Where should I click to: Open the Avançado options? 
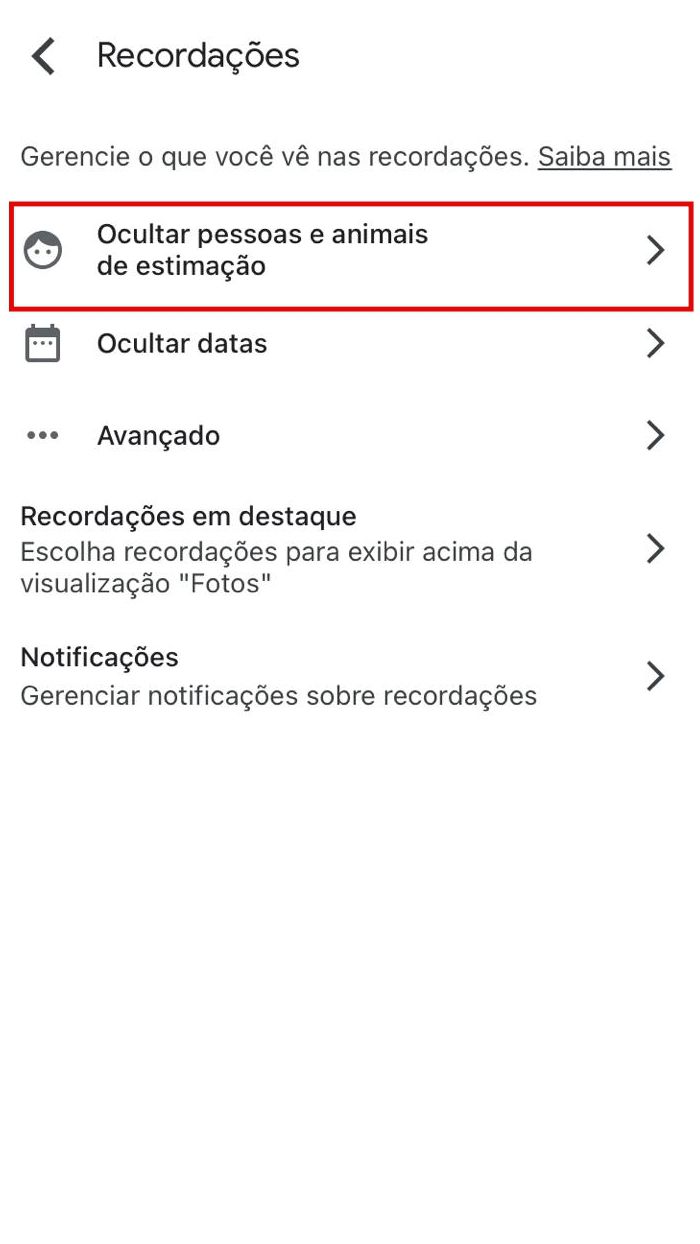pyautogui.click(x=350, y=436)
